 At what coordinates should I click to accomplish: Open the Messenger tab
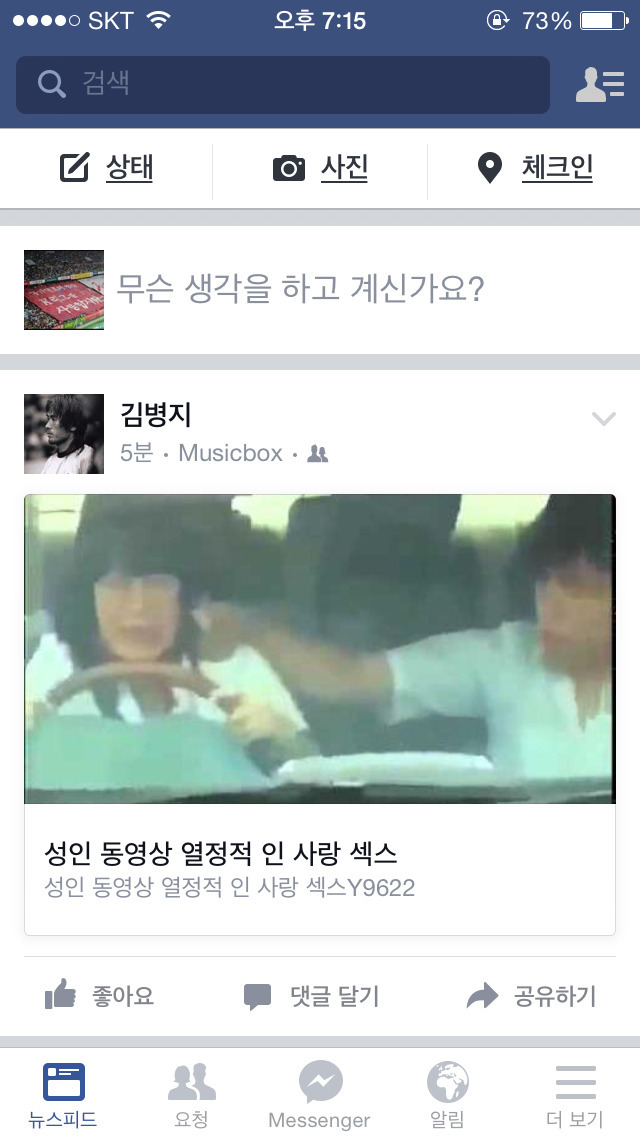320,1094
